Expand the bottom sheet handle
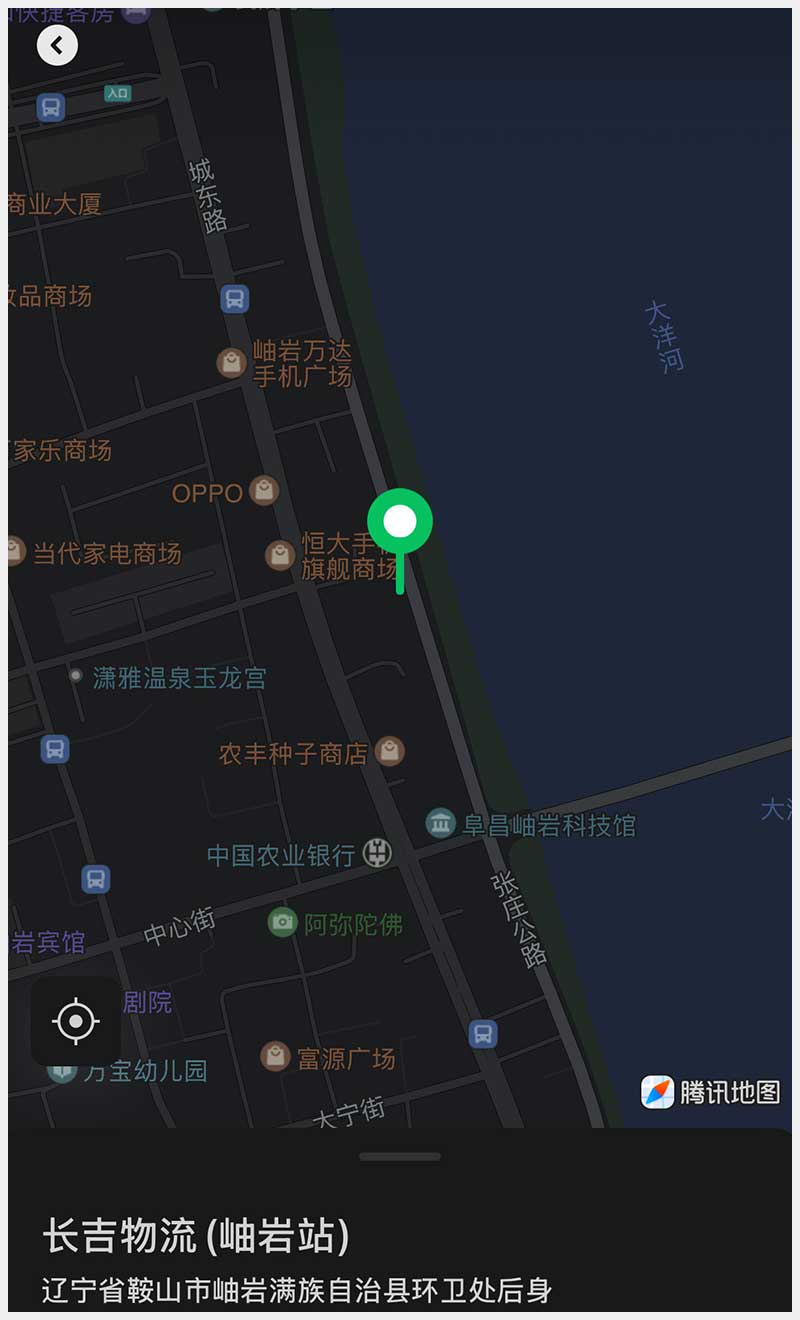800x1320 pixels. point(400,1157)
